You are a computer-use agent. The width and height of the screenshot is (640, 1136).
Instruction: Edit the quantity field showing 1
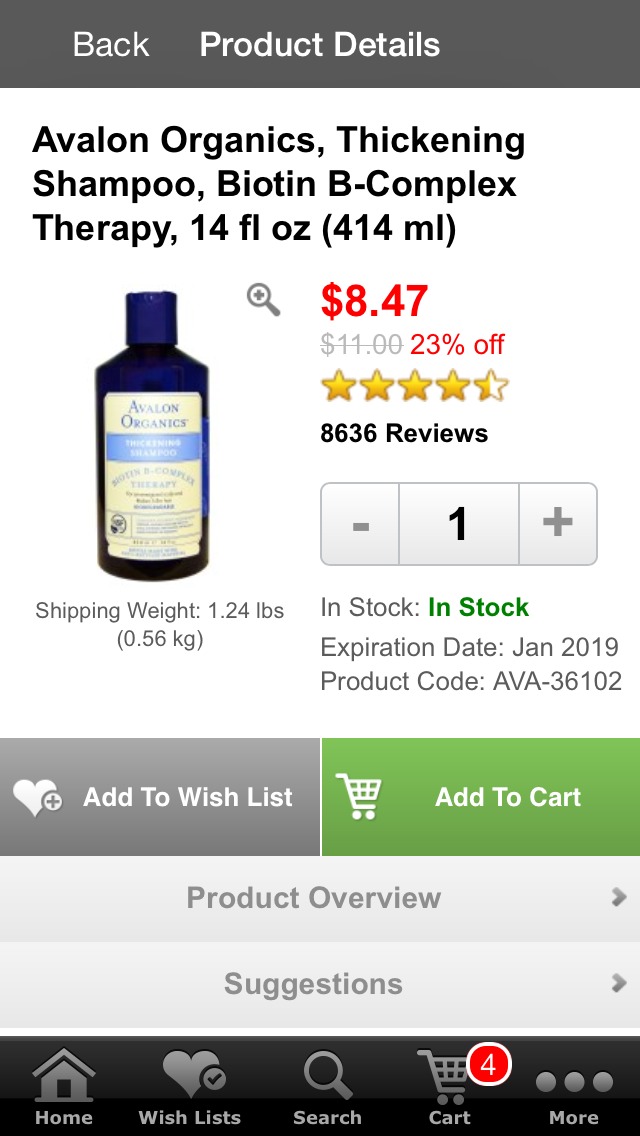[x=458, y=524]
